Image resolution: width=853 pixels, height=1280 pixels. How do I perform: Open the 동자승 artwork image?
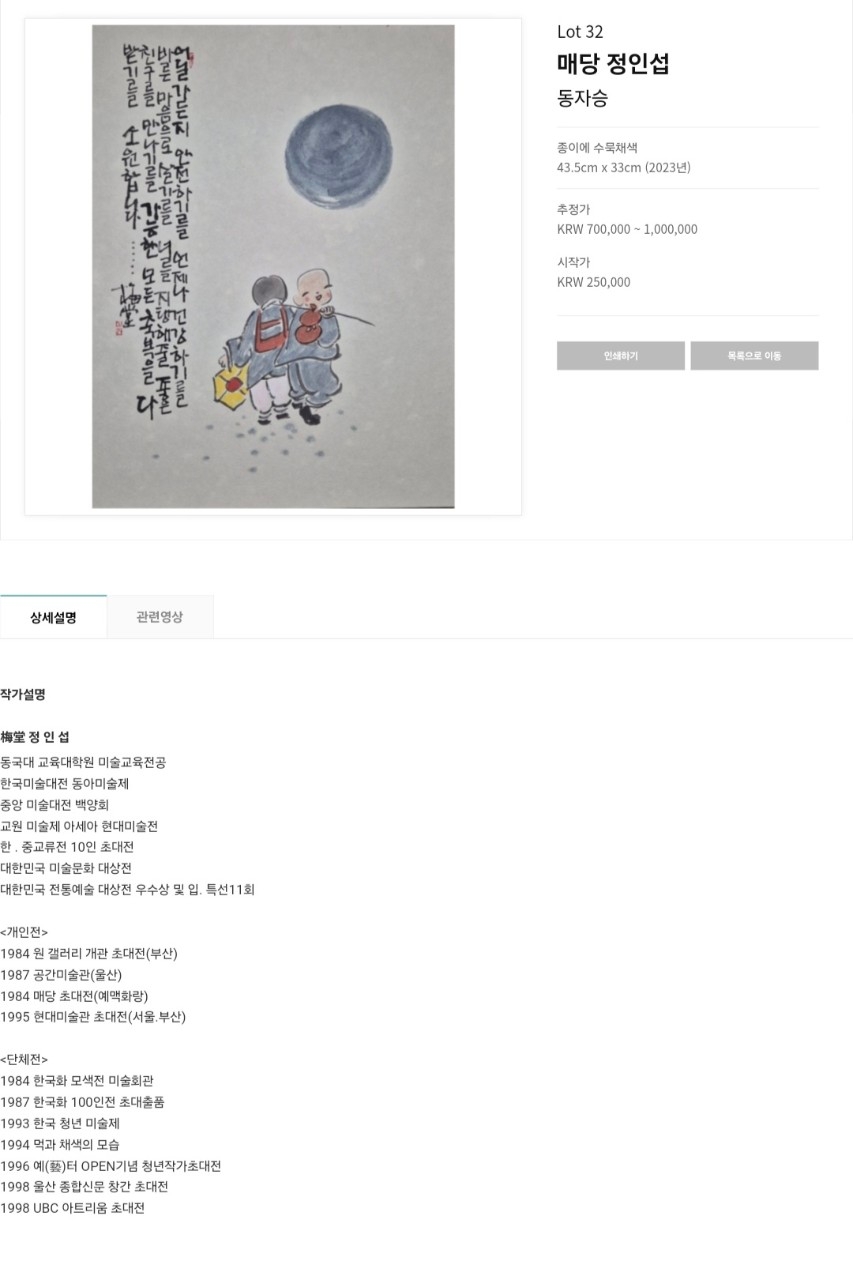(x=273, y=266)
